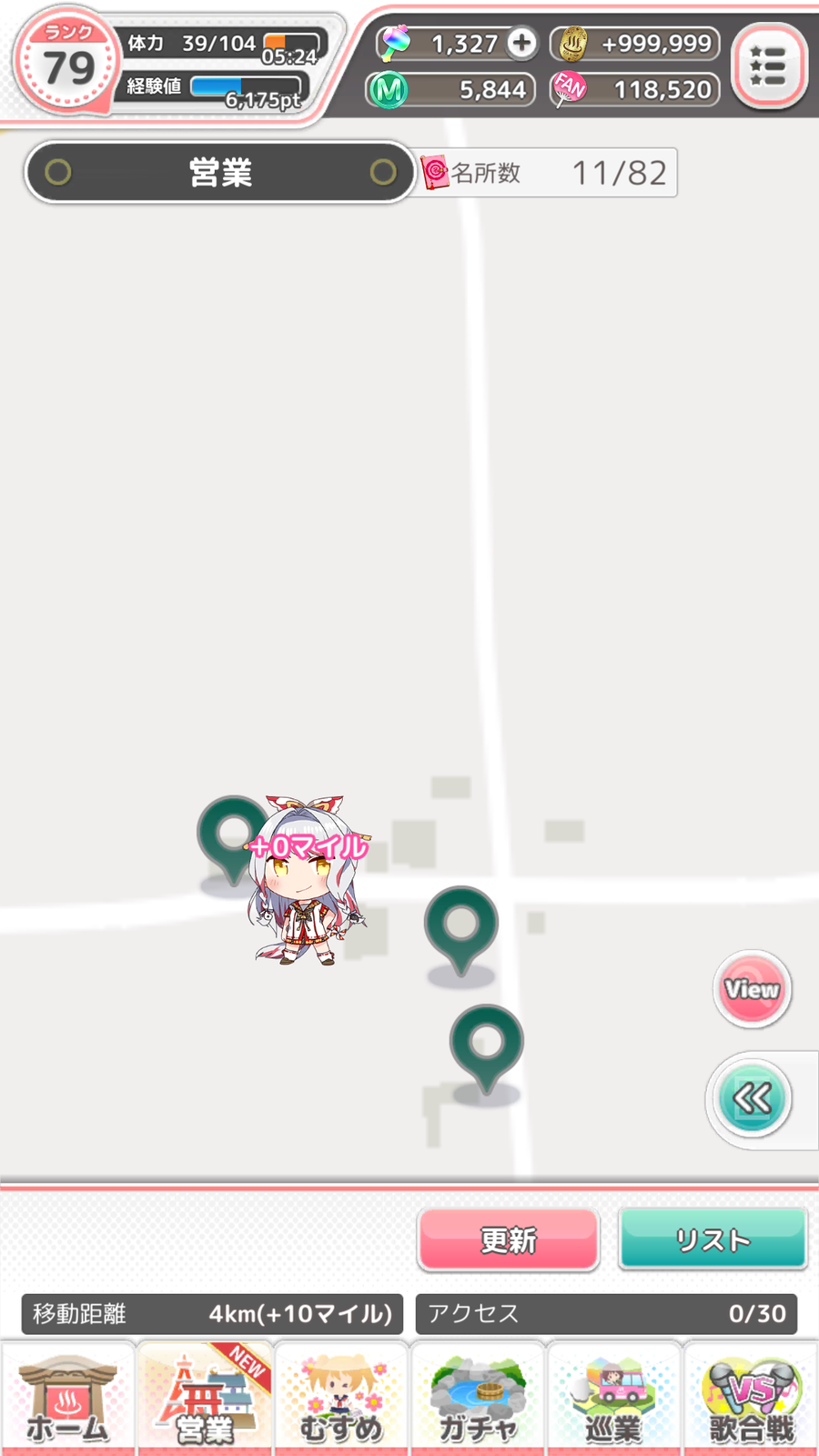Open the ホーム (home) shrine icon
819x1456 pixels.
pos(68,1399)
